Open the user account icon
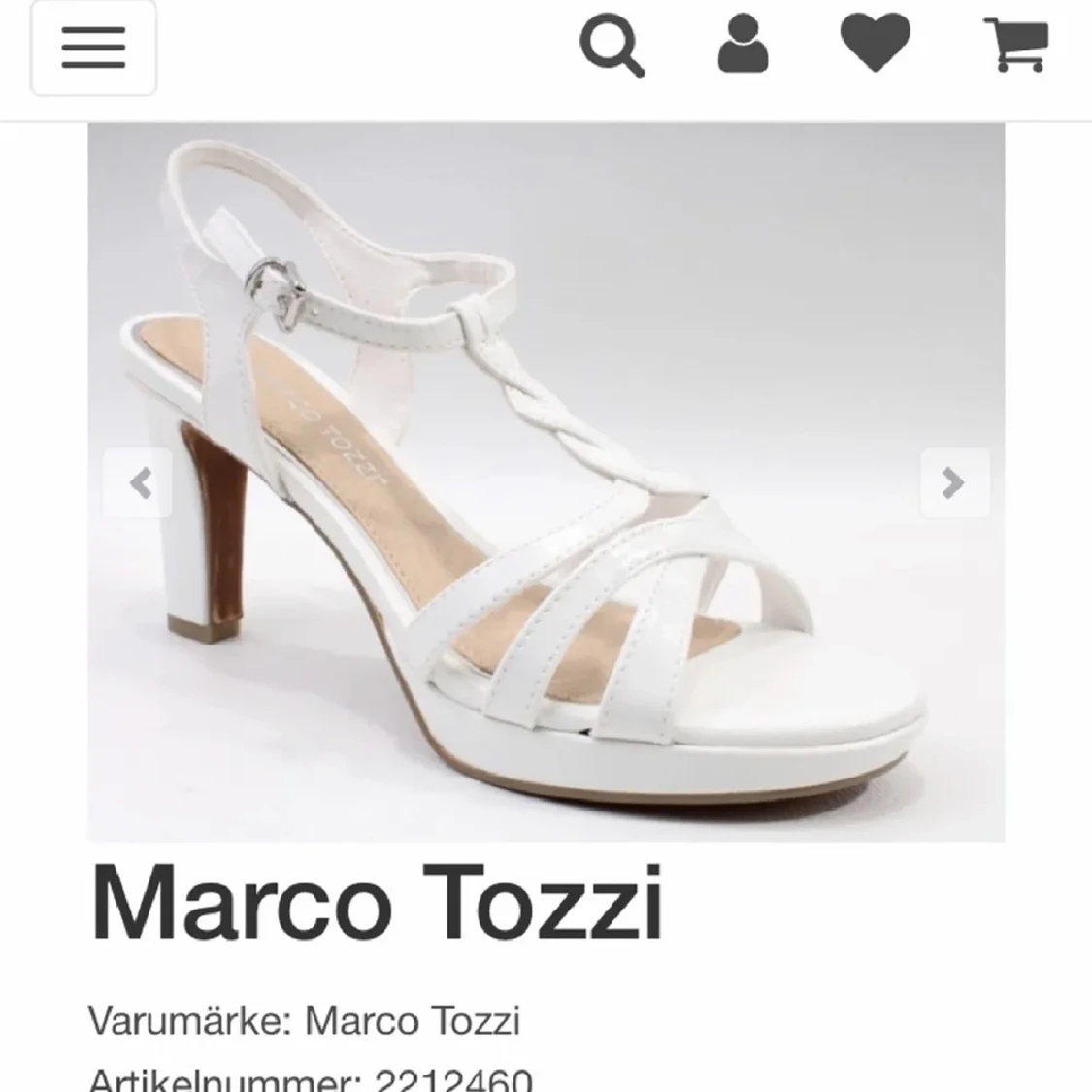This screenshot has height=1092, width=1092. tap(743, 45)
